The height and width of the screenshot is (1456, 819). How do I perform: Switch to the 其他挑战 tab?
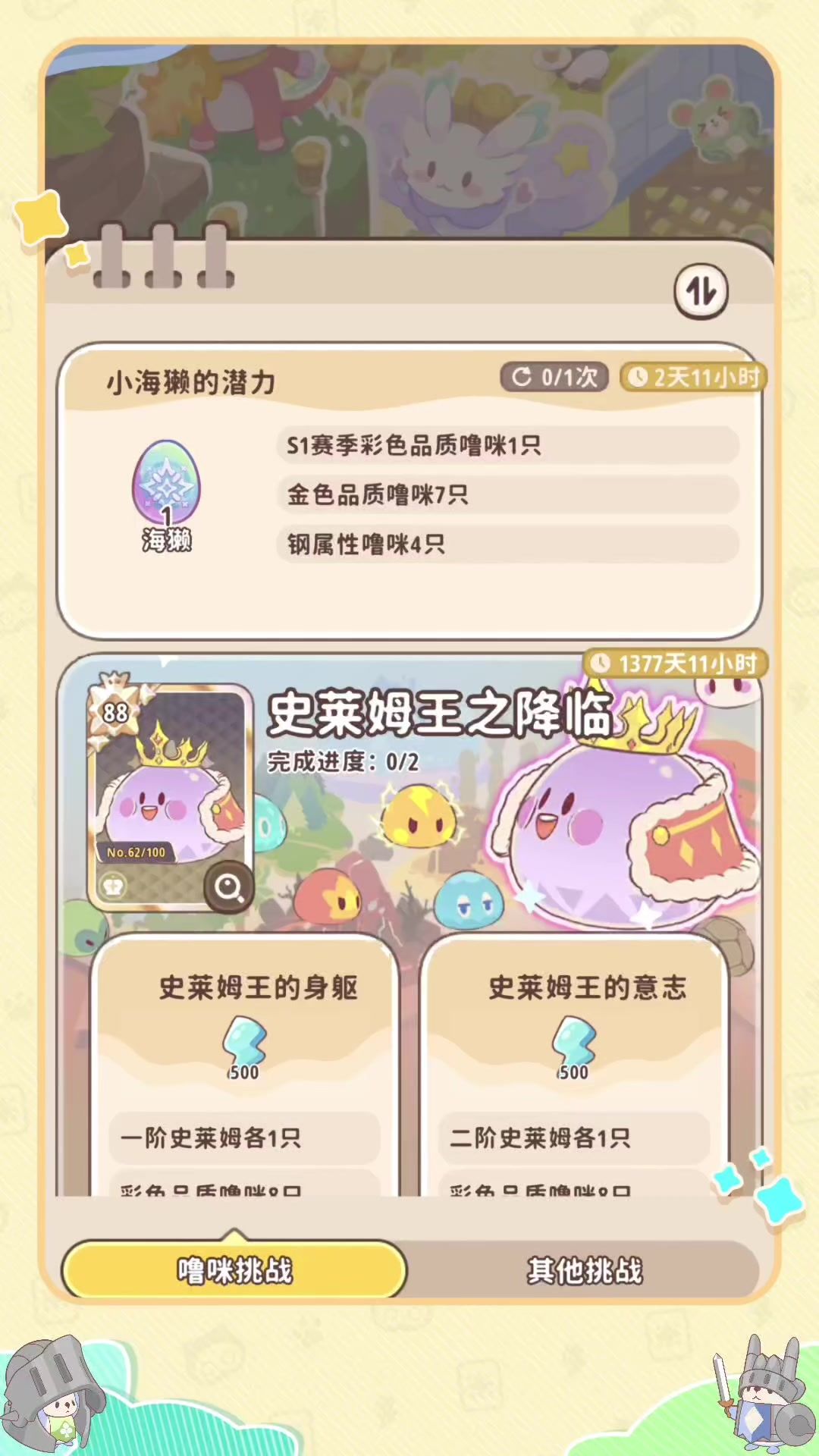(585, 1270)
